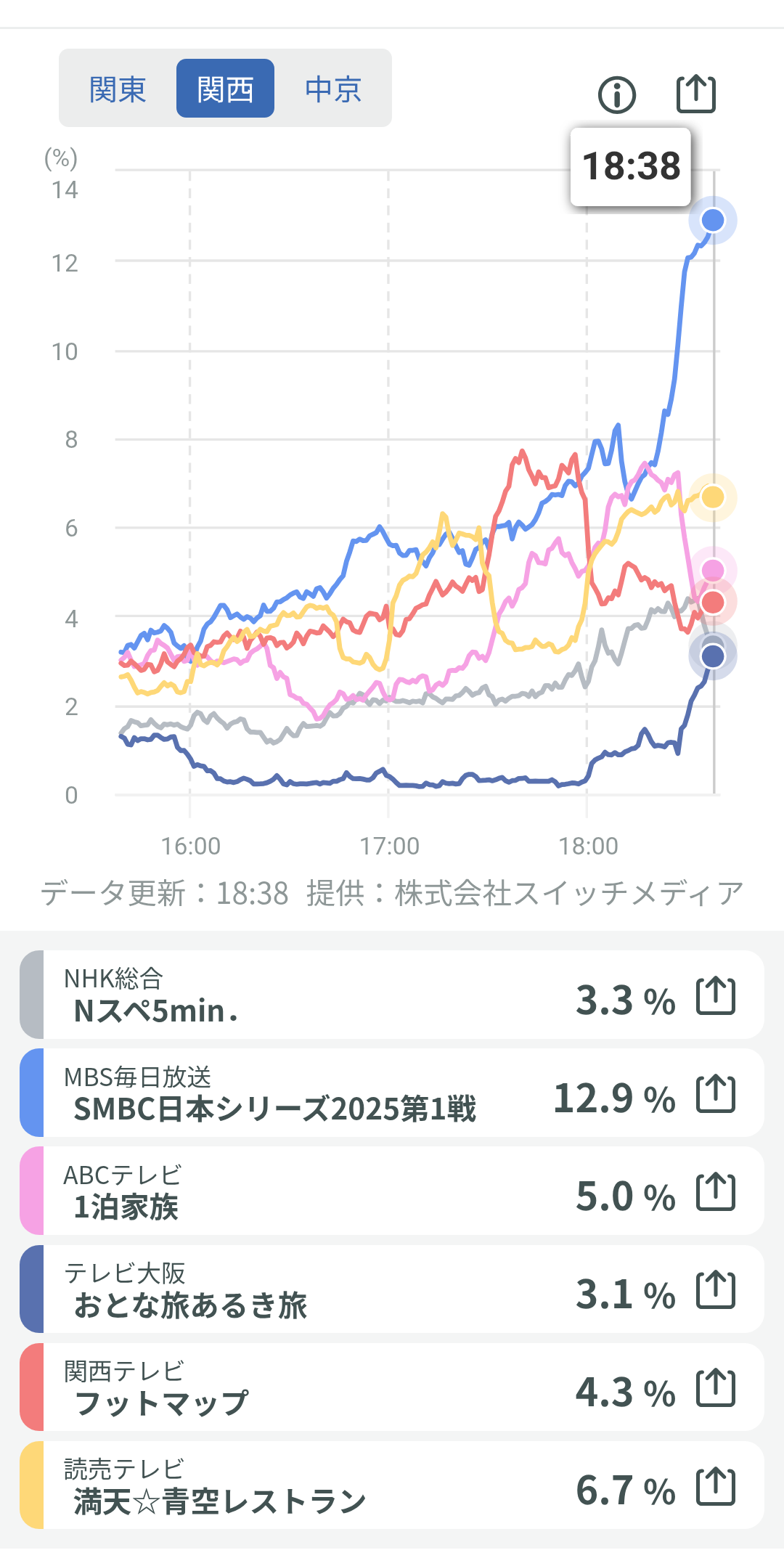Open 関西テレビ フットマップ row

(290, 1387)
